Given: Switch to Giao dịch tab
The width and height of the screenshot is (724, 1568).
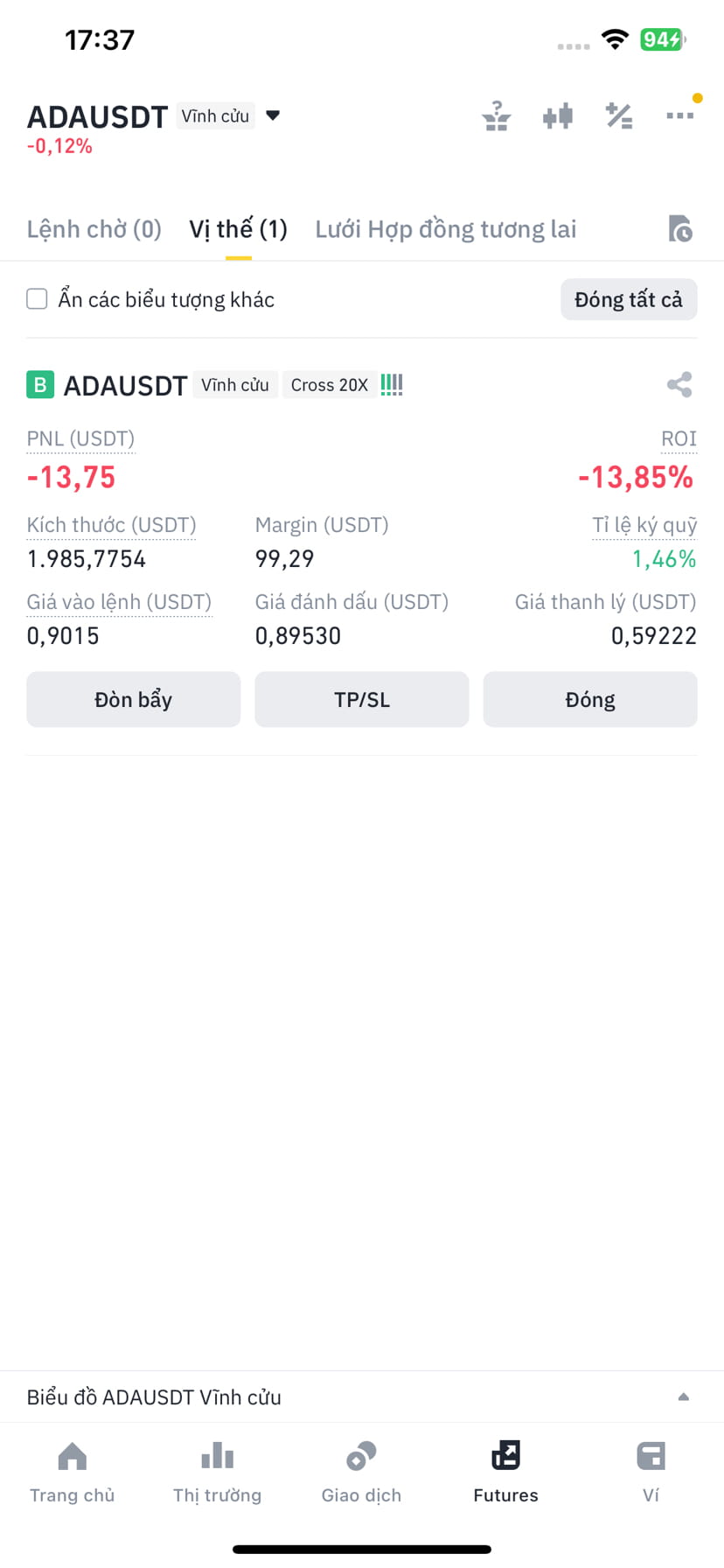Looking at the screenshot, I should pos(361,1472).
